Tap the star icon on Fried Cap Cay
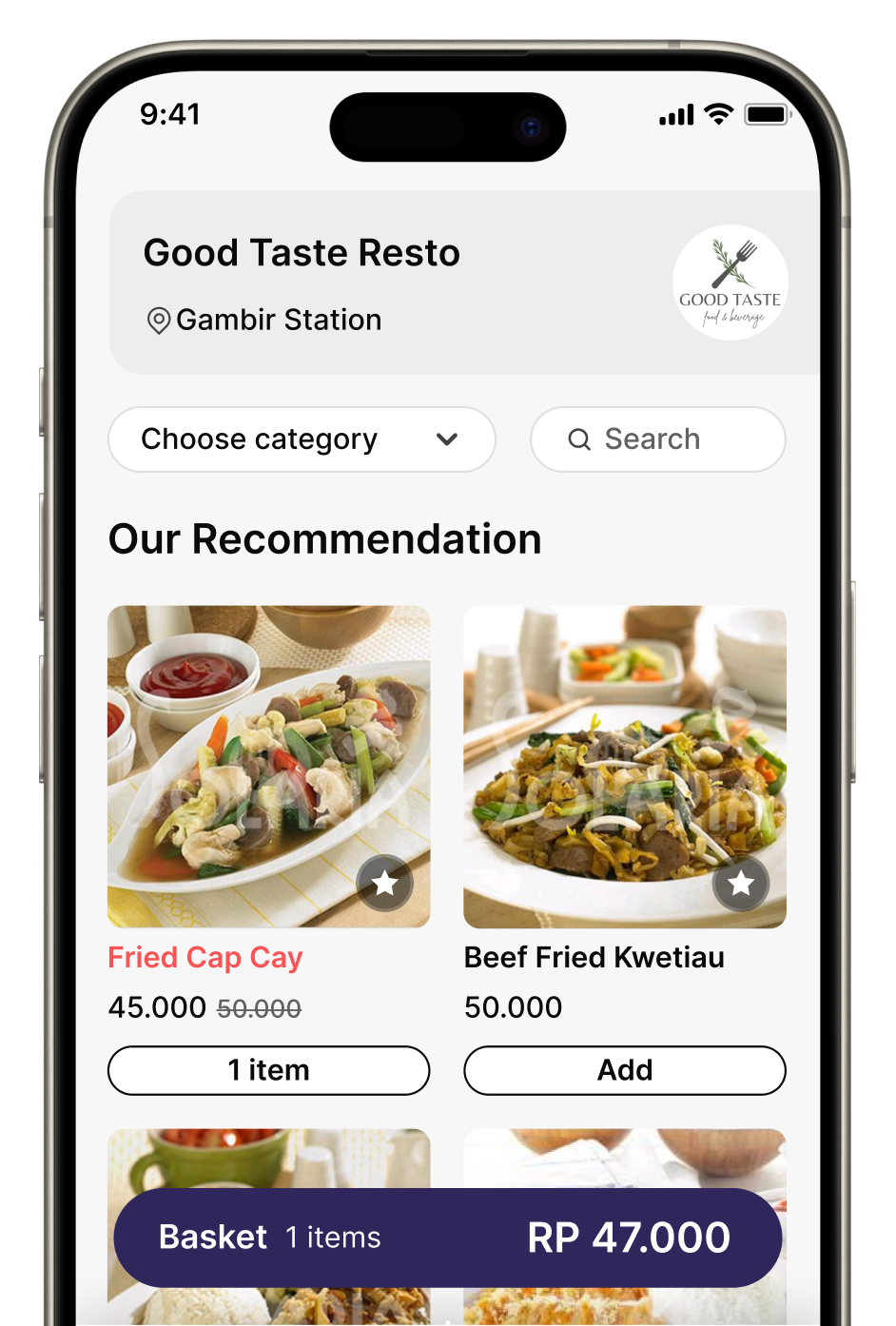896x1326 pixels. [384, 884]
